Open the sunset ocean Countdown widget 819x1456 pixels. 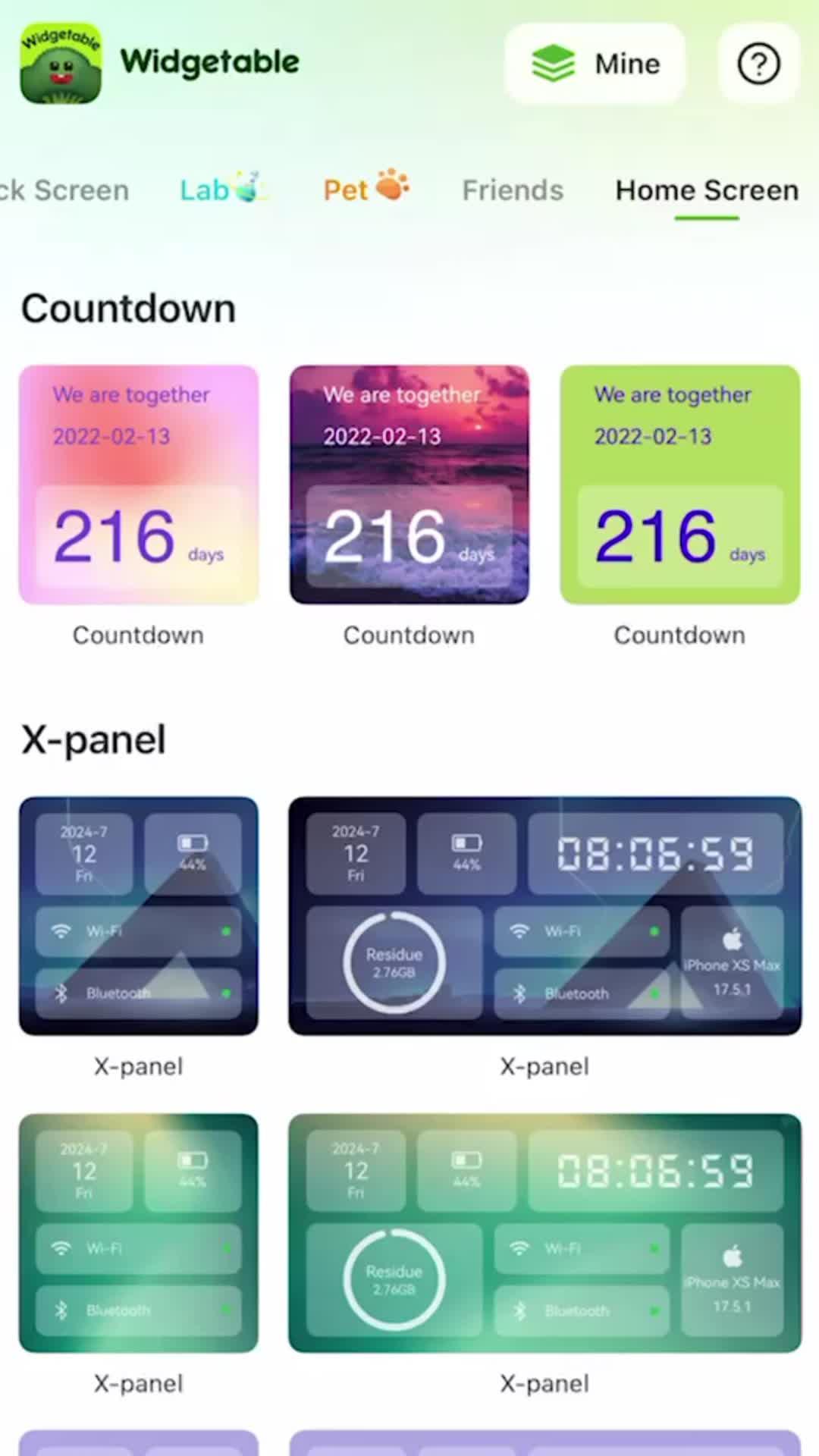point(409,485)
